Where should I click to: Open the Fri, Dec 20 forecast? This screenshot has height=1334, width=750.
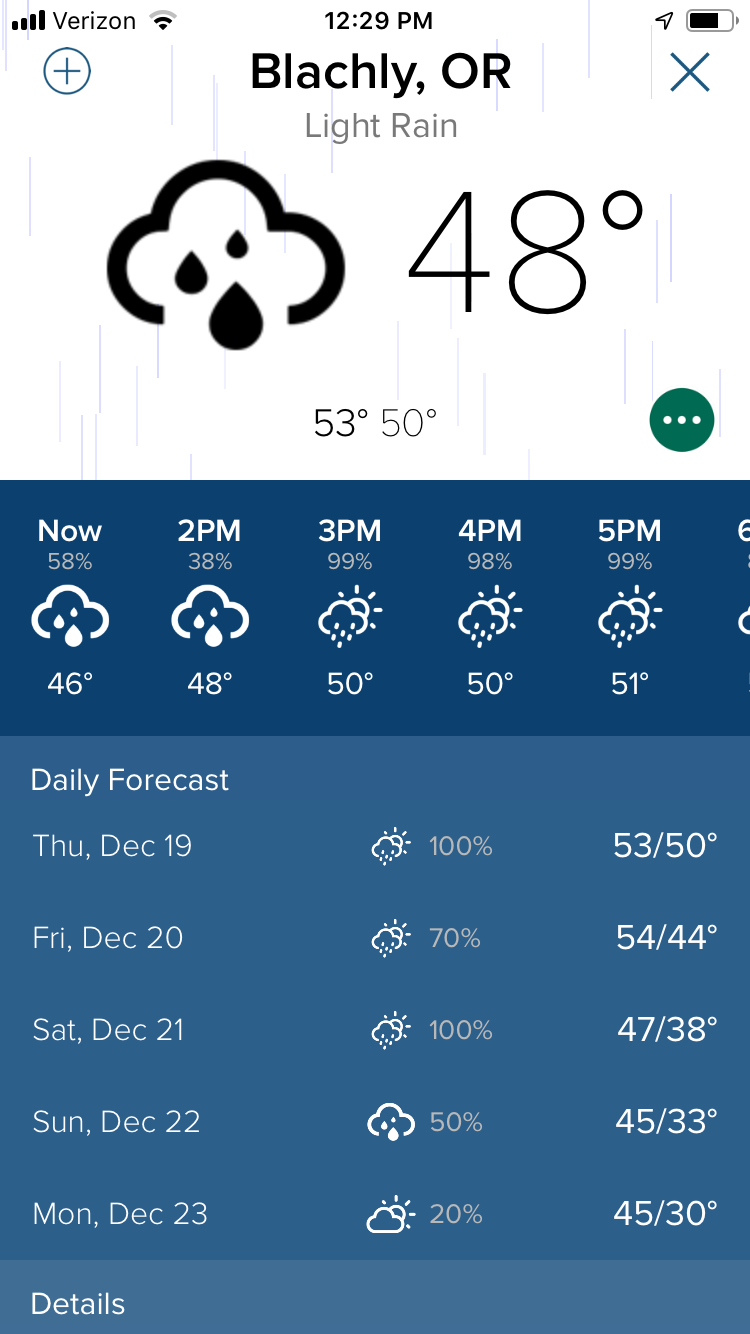pos(375,938)
